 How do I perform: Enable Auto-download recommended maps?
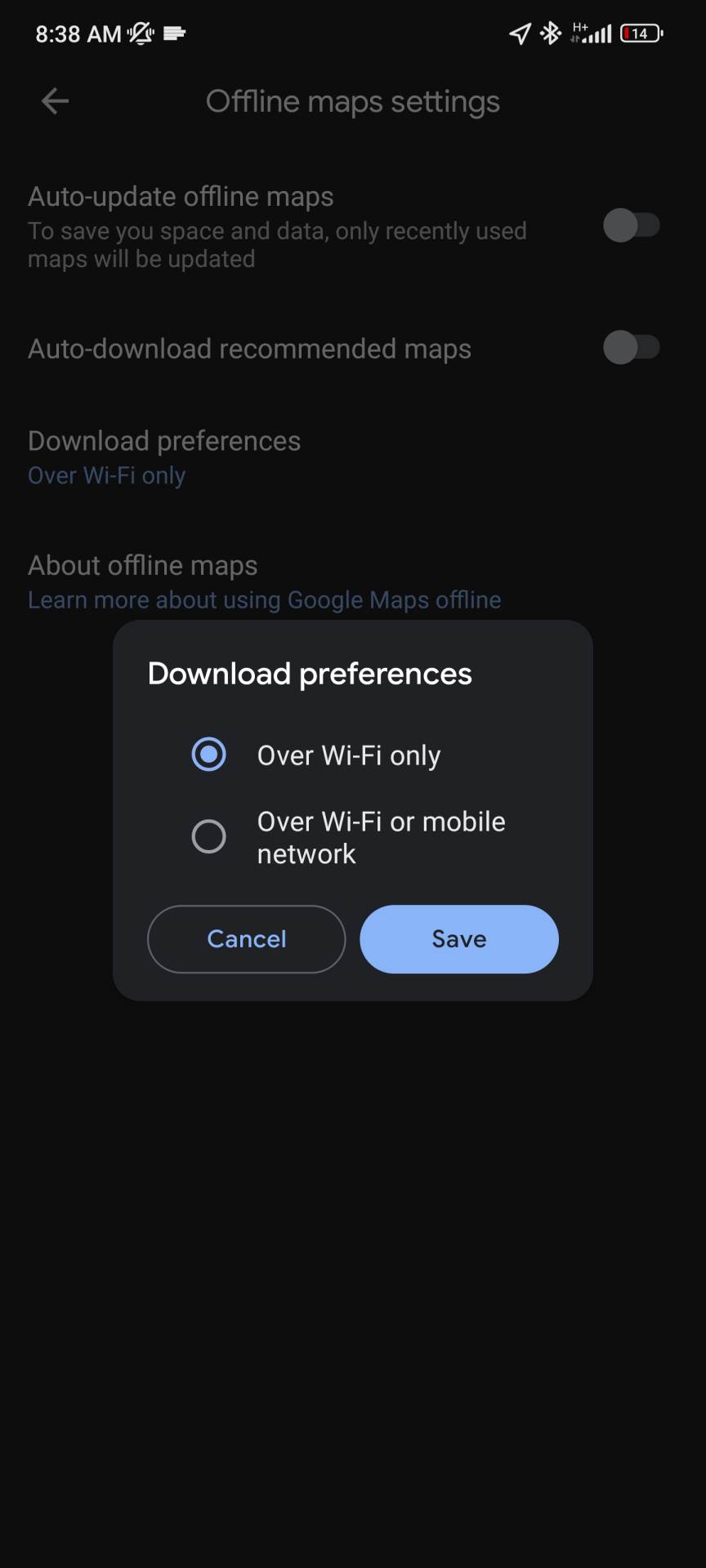coord(633,348)
